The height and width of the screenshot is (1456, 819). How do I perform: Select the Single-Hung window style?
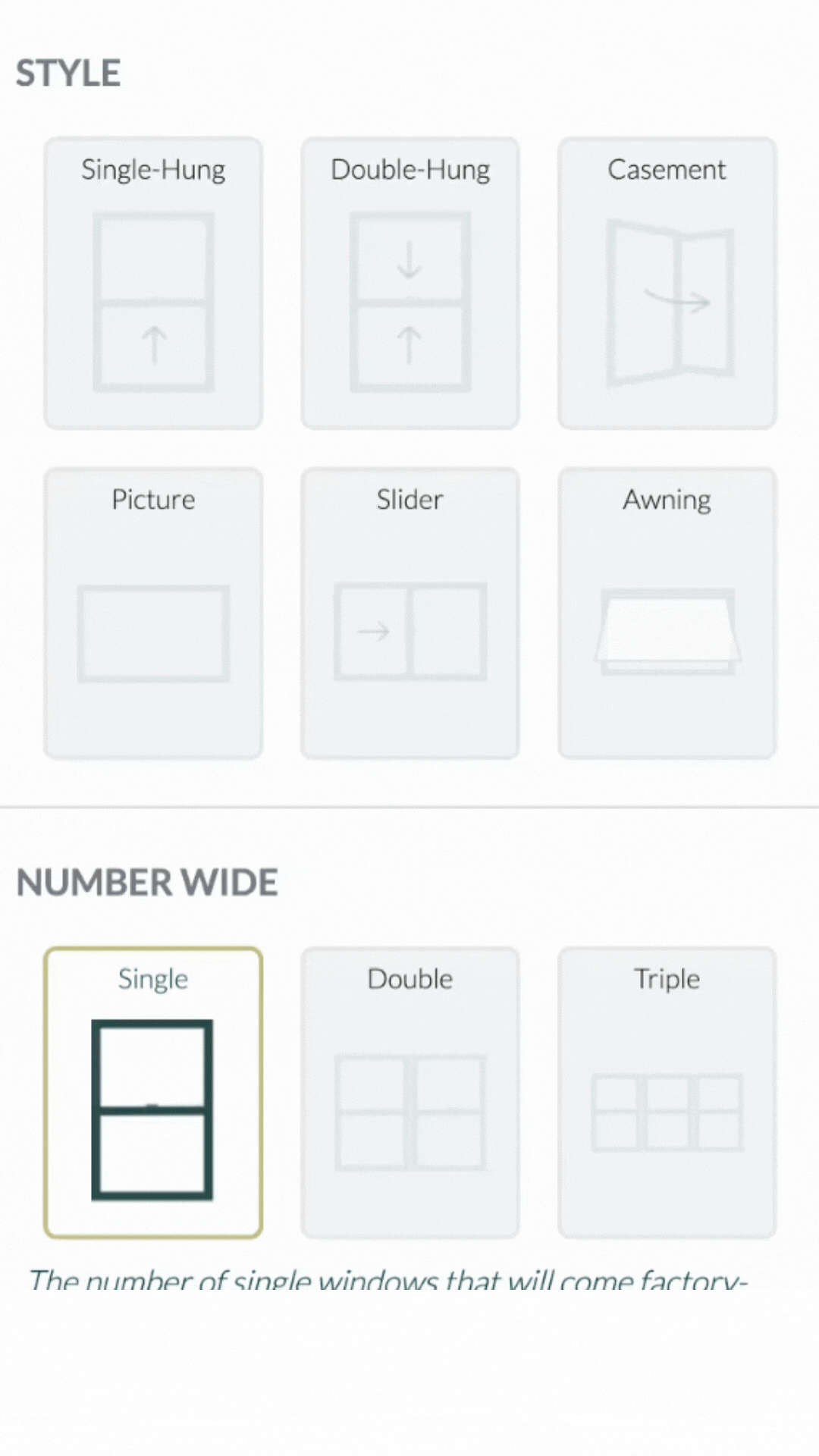153,283
